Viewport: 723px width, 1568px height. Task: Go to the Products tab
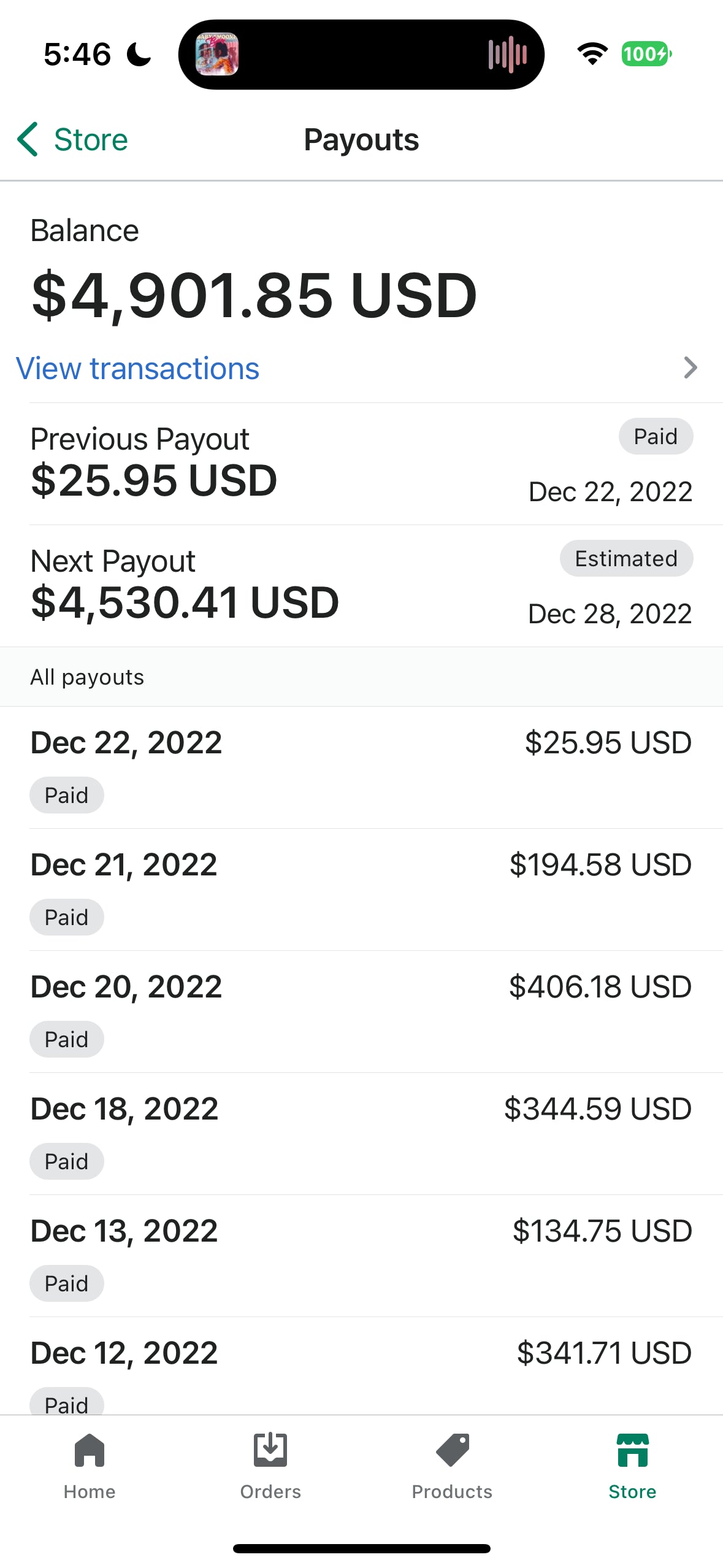pos(452,1466)
